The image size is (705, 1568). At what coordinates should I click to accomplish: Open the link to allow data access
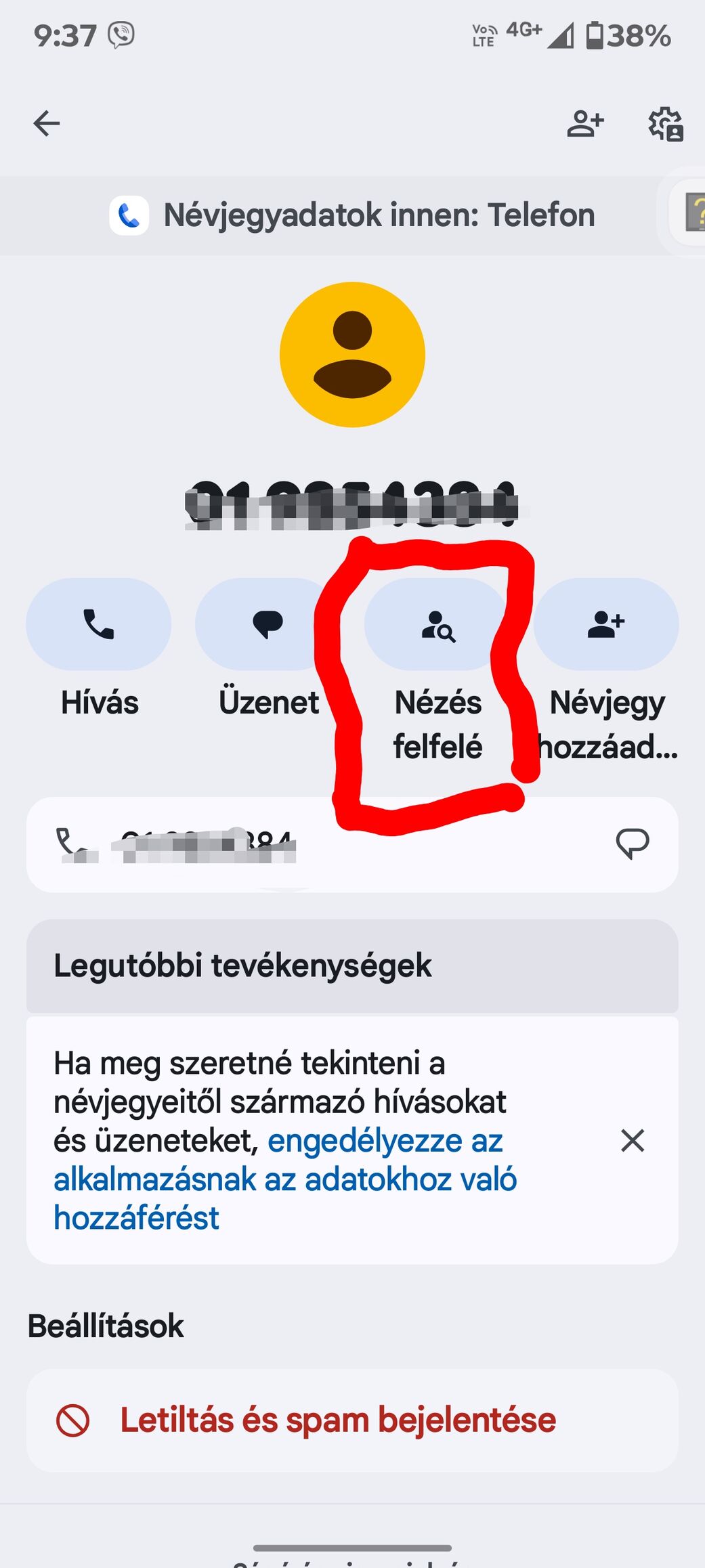[x=285, y=1179]
